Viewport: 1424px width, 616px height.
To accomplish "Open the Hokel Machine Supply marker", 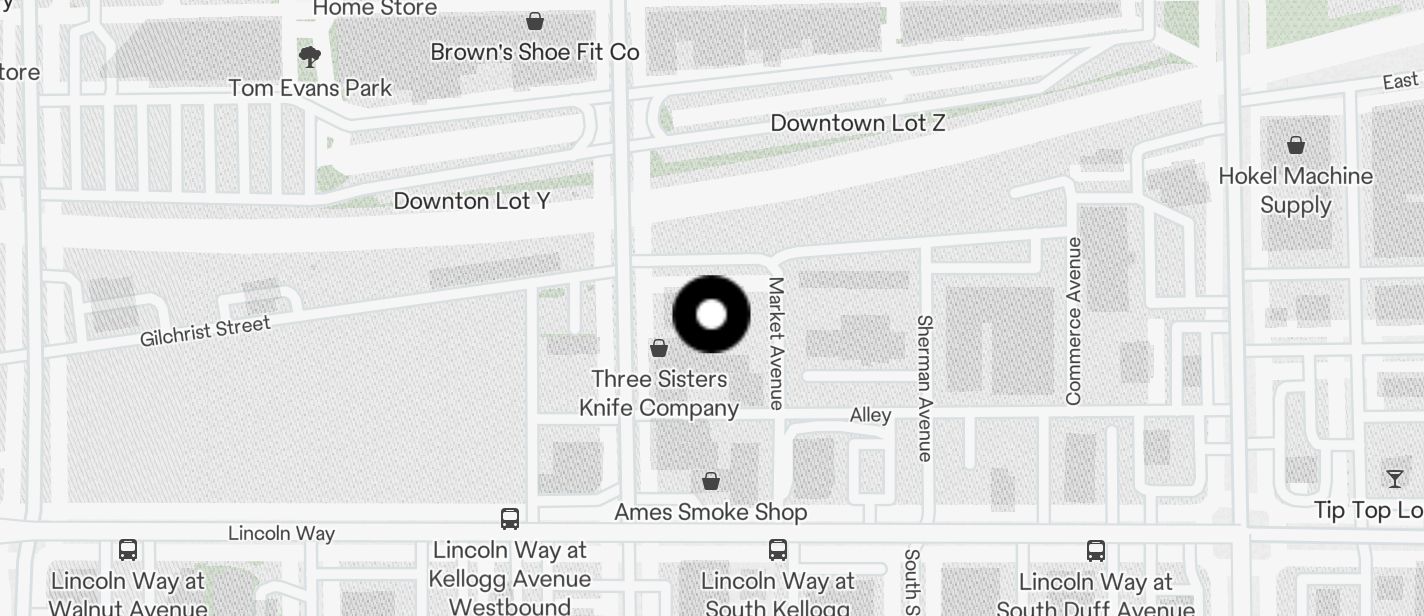I will click(x=1296, y=145).
